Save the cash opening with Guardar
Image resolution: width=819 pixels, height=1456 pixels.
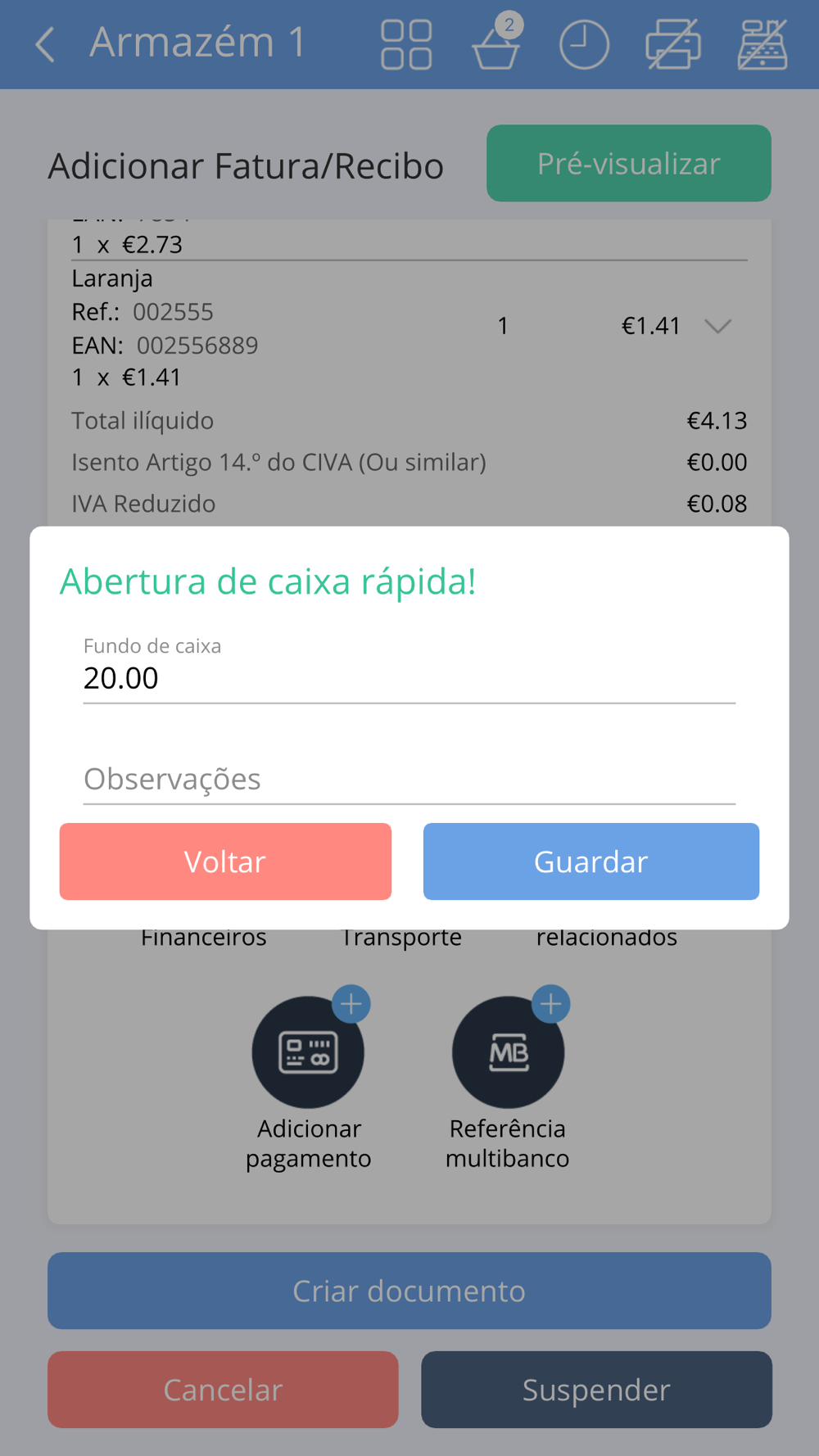(x=590, y=861)
